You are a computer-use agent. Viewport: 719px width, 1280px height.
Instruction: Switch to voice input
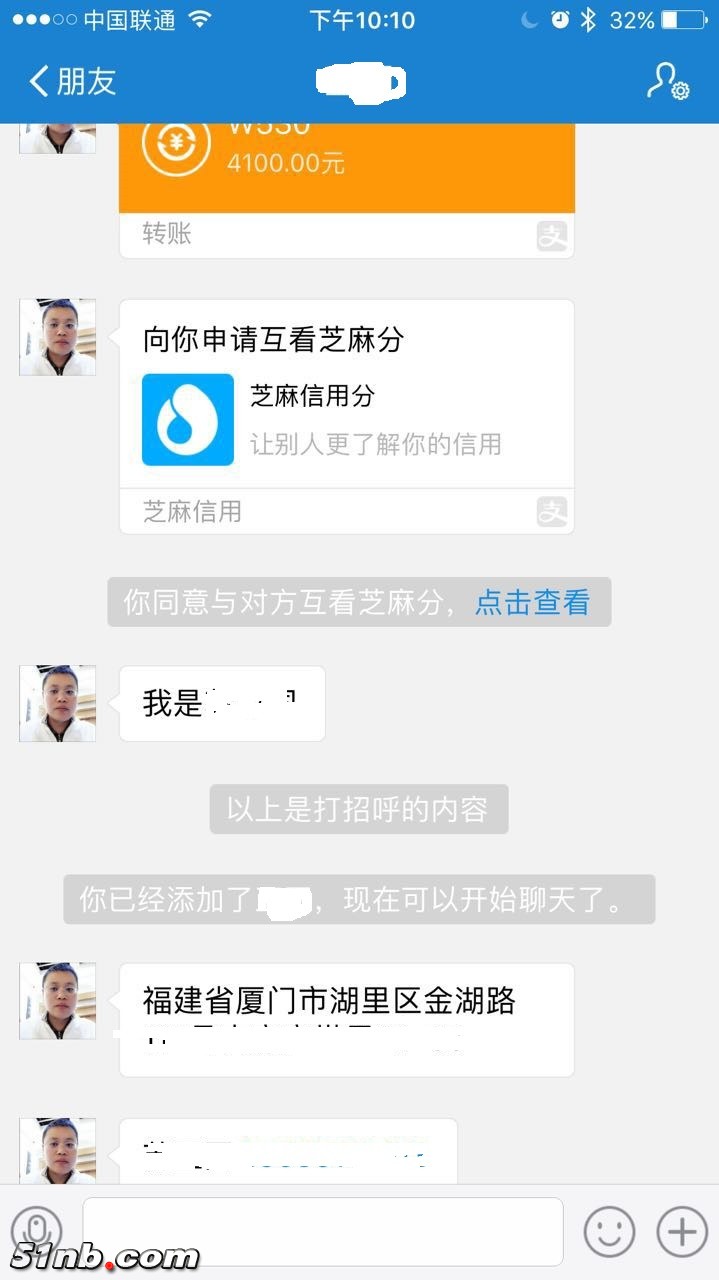coord(36,1230)
